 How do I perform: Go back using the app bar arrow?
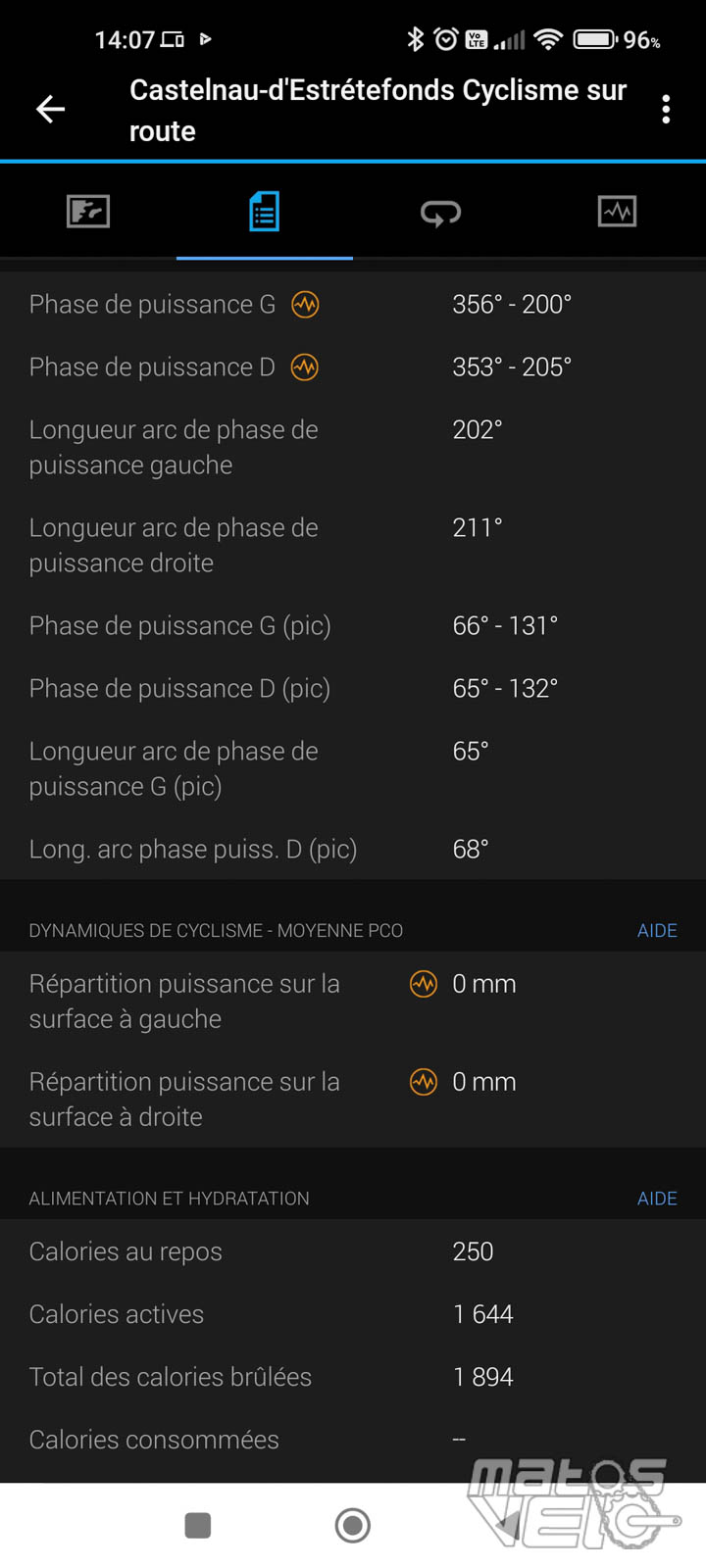tap(50, 109)
